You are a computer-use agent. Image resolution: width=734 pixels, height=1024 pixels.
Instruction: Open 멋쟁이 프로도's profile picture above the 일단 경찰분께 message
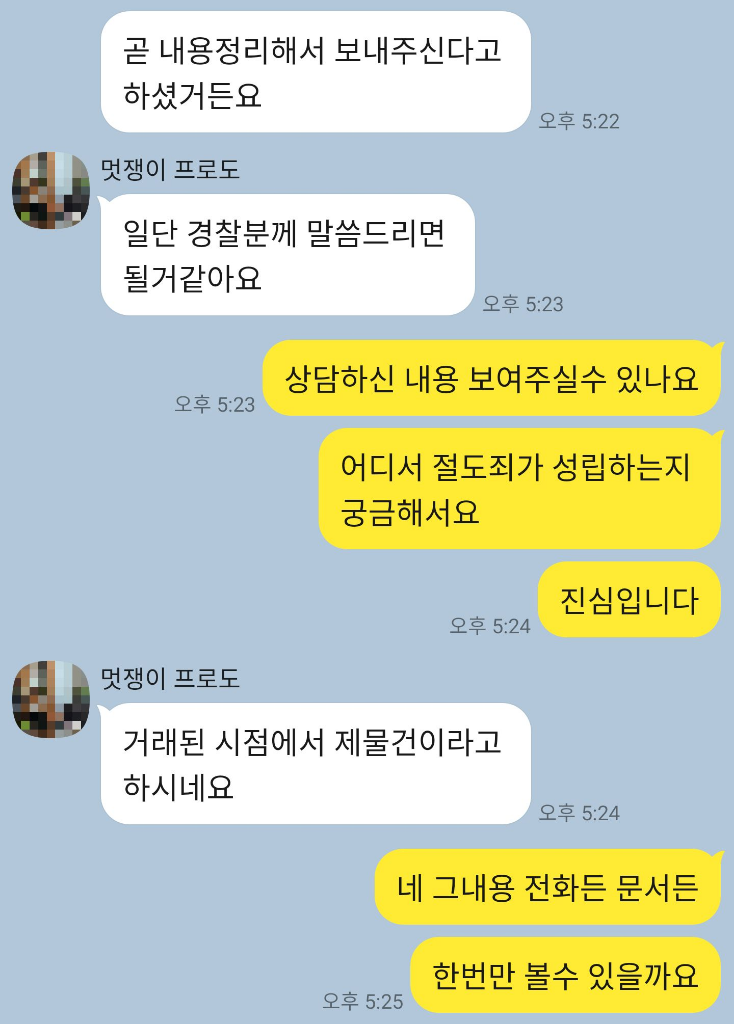click(x=51, y=190)
